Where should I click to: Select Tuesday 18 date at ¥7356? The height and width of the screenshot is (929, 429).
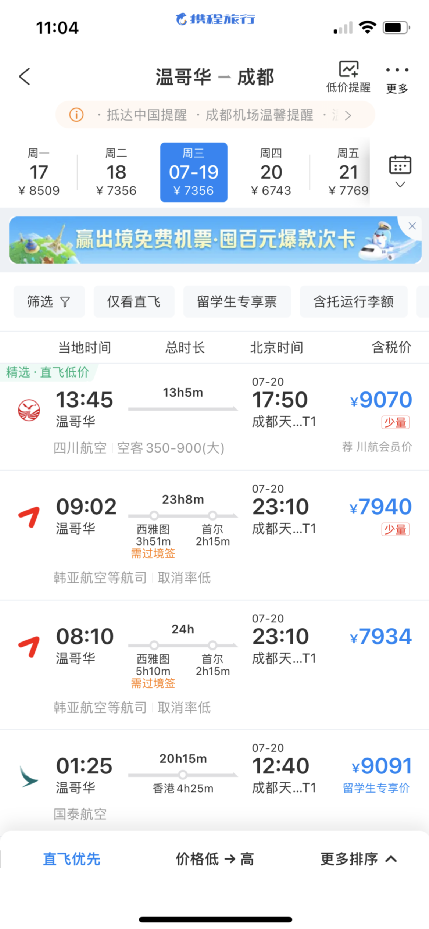pyautogui.click(x=116, y=172)
